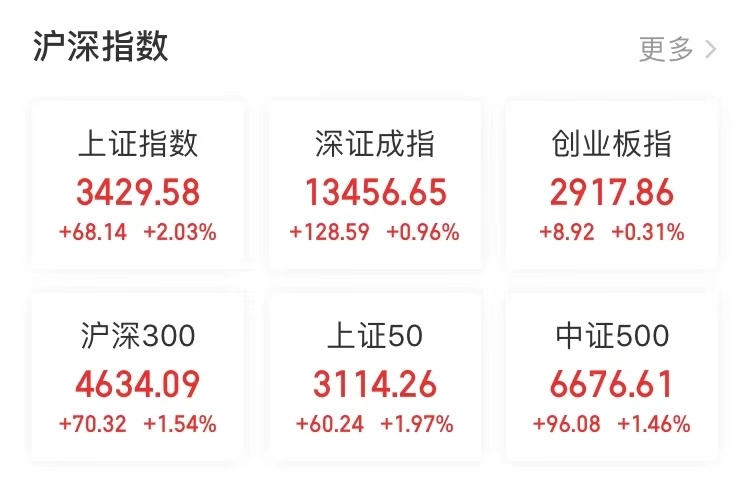View the 创业板指 index details
Viewport: 750px width, 486px height.
(x=611, y=187)
